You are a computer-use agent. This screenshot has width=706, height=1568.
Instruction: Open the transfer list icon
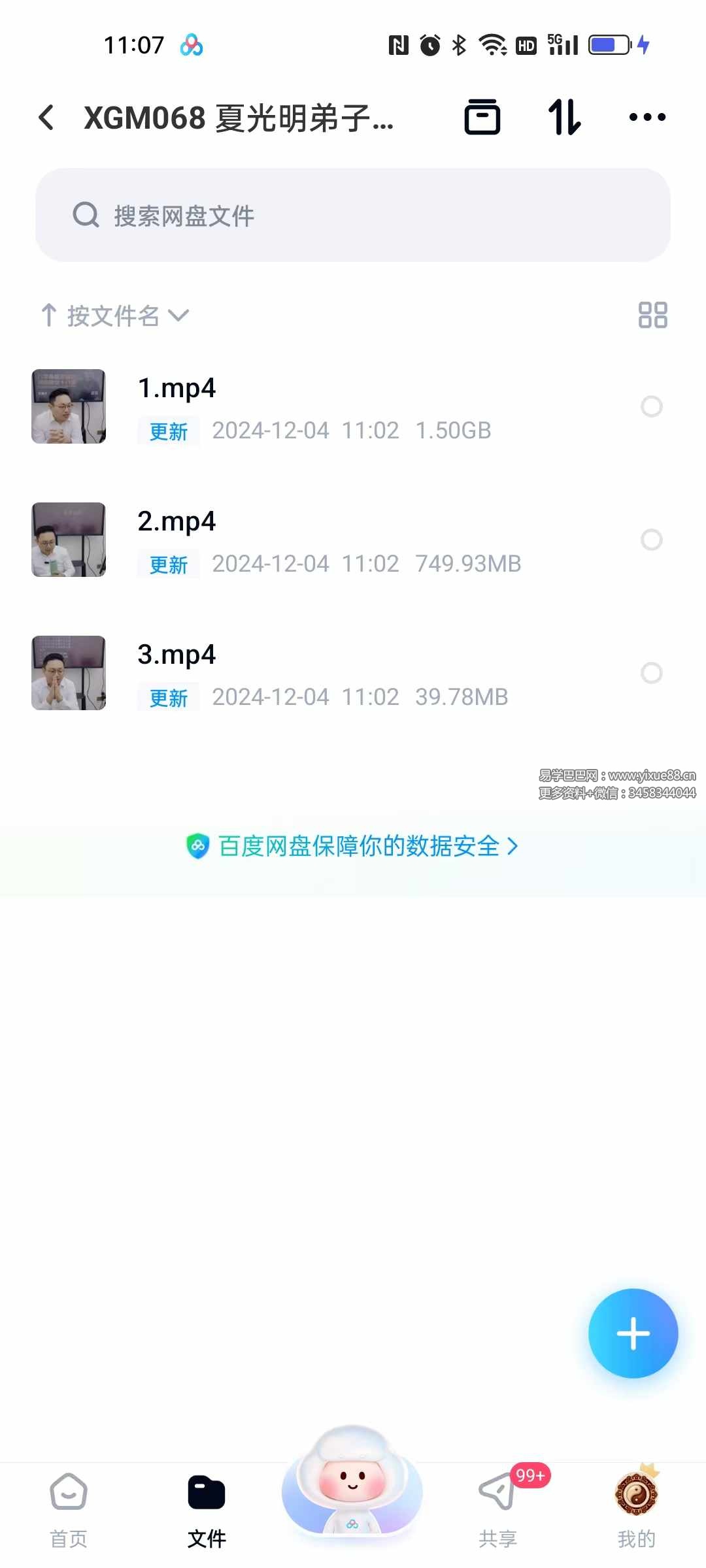563,116
